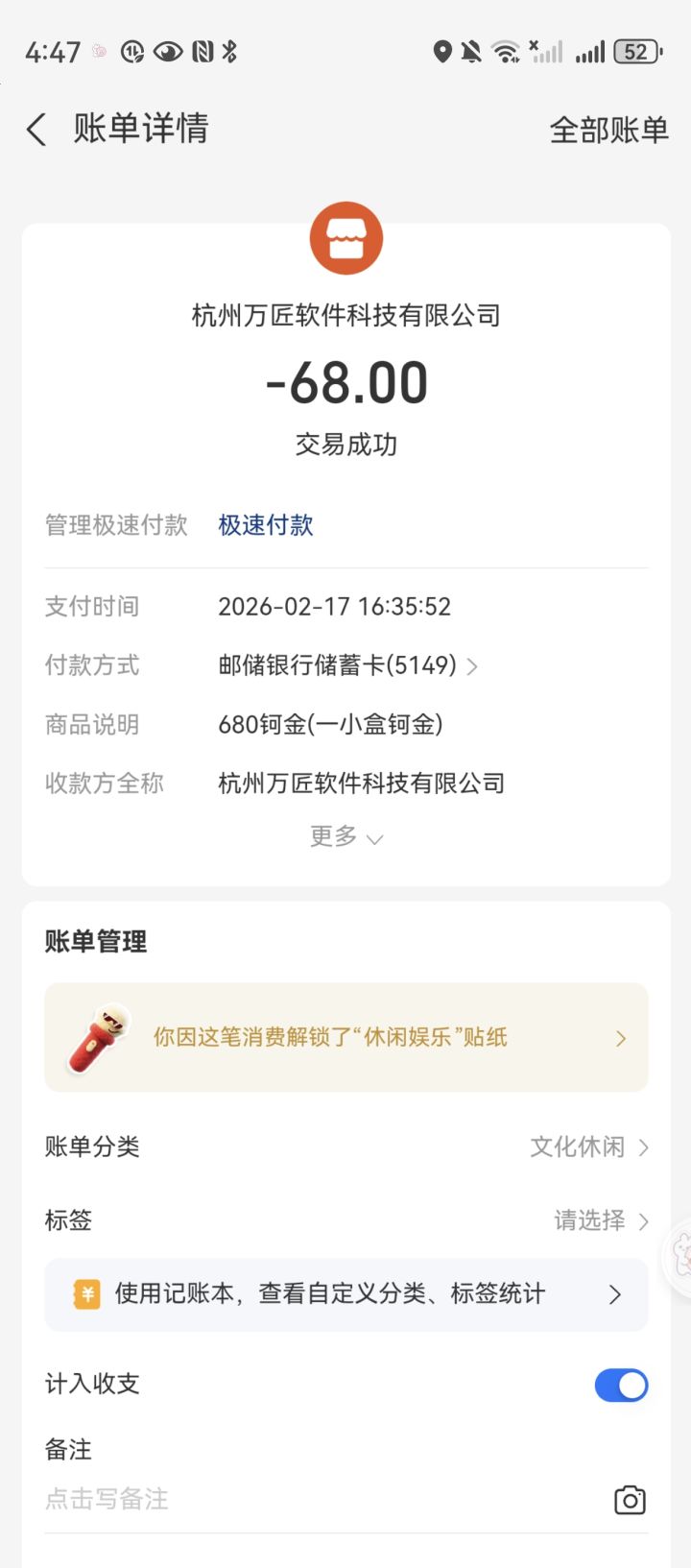Image resolution: width=691 pixels, height=1568 pixels.
Task: Open the 休闲娱乐 sticker unlock banner
Action: (345, 1038)
